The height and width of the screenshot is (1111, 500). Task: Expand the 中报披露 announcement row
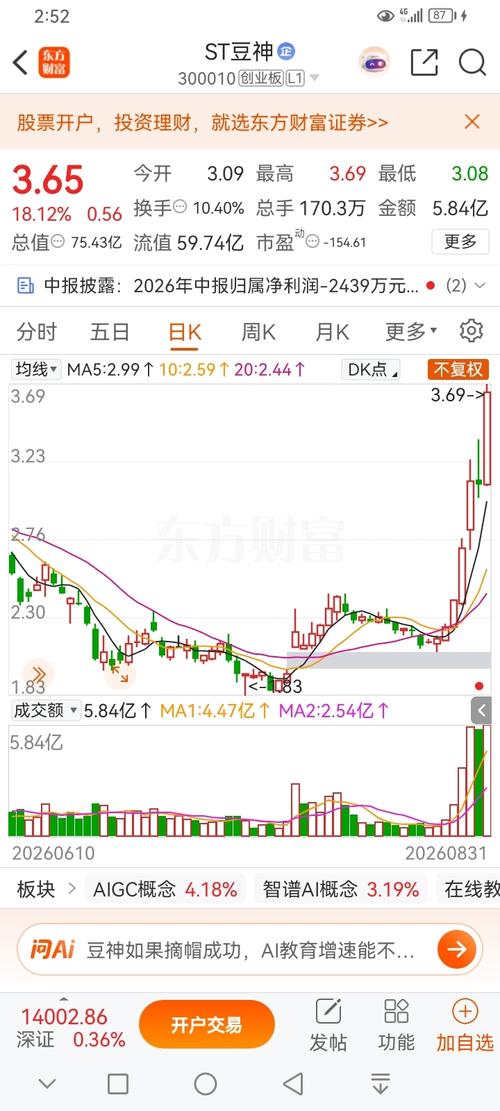click(251, 286)
